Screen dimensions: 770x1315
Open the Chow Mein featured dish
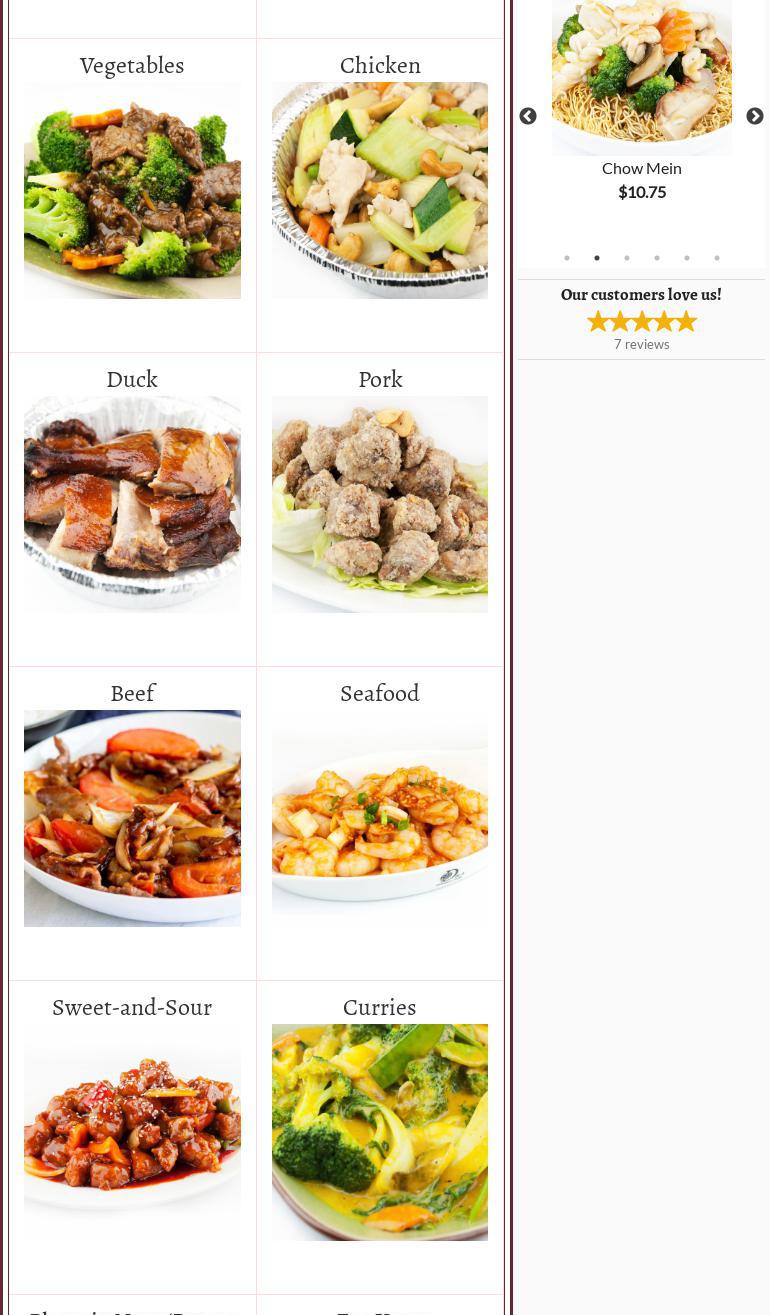[x=642, y=168]
